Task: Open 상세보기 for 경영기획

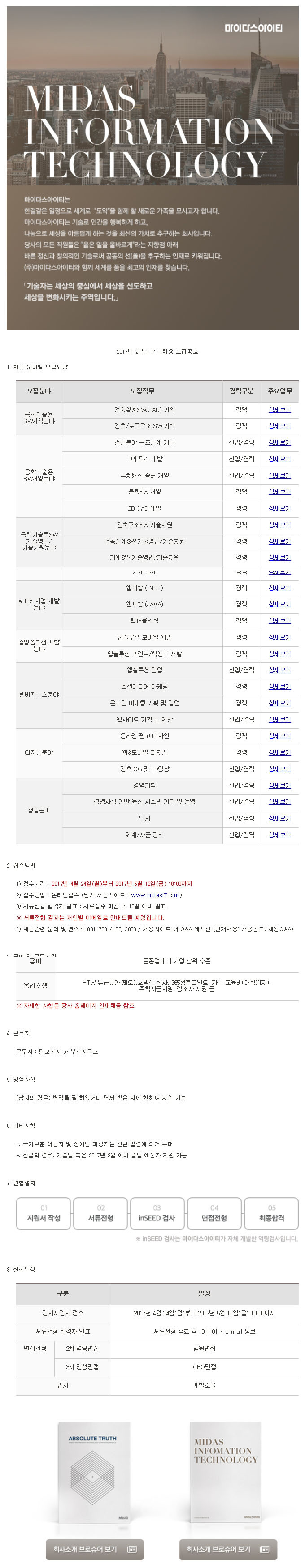Action: pos(279,785)
